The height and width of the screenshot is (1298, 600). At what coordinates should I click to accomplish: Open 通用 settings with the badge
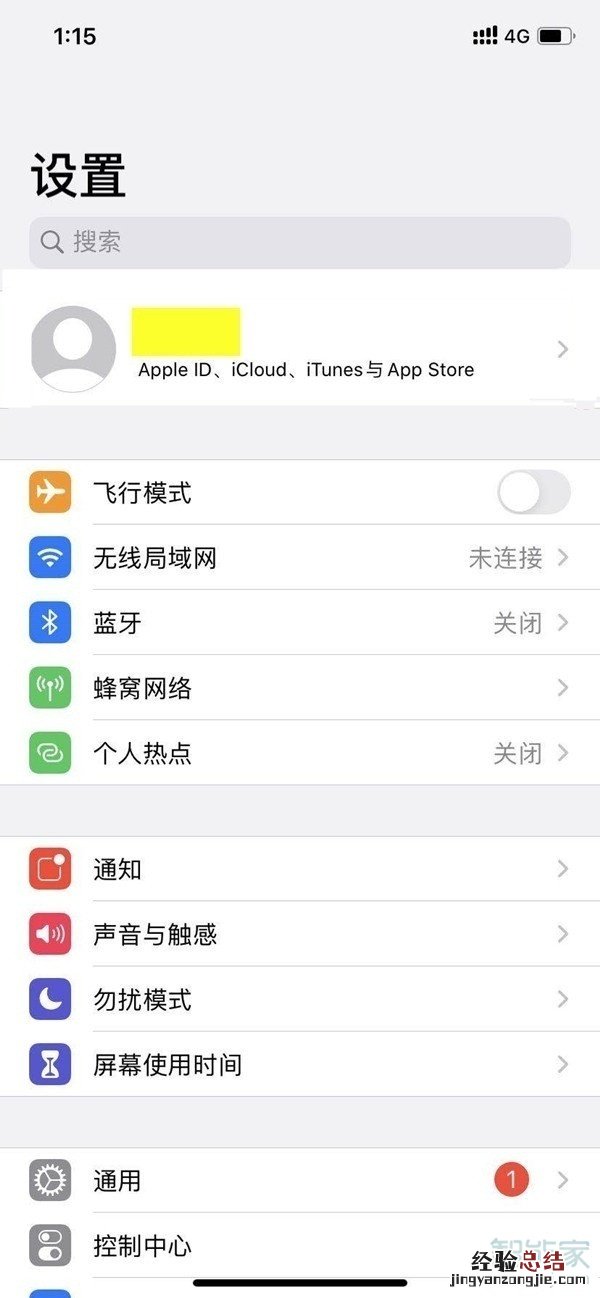(300, 1181)
